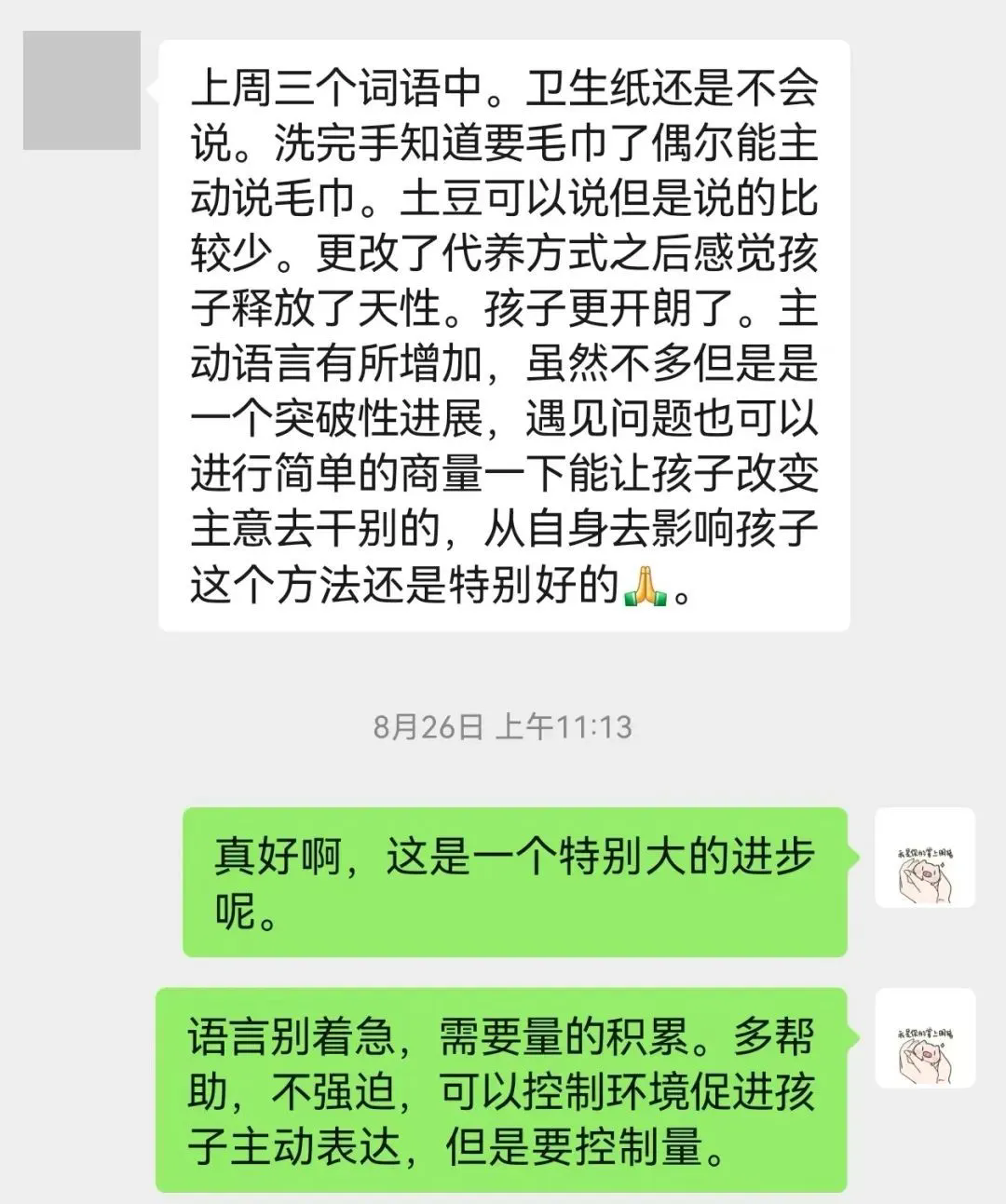Tap the avatar next to the "真好啊" message
Screen dimensions: 1006x1204
coord(925,858)
